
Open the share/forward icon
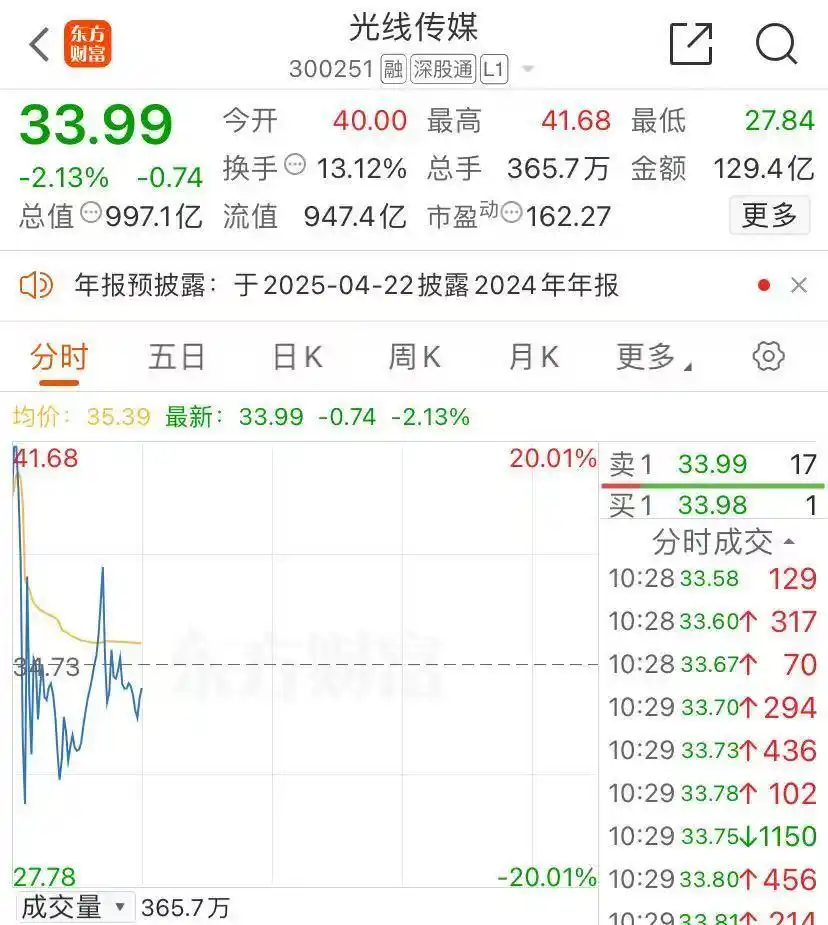pyautogui.click(x=690, y=45)
